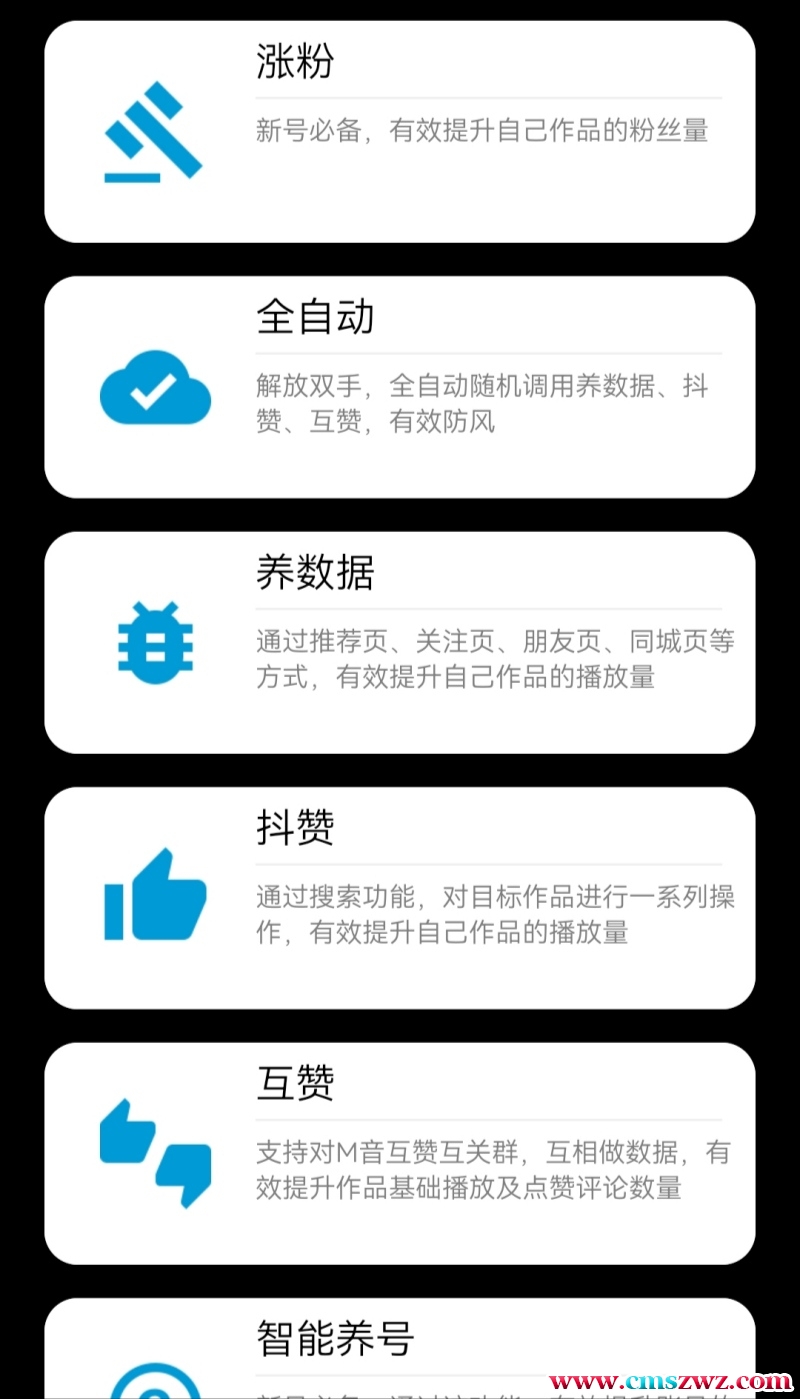800x1399 pixels.
Task: Open the 养数据 card
Action: coord(400,642)
